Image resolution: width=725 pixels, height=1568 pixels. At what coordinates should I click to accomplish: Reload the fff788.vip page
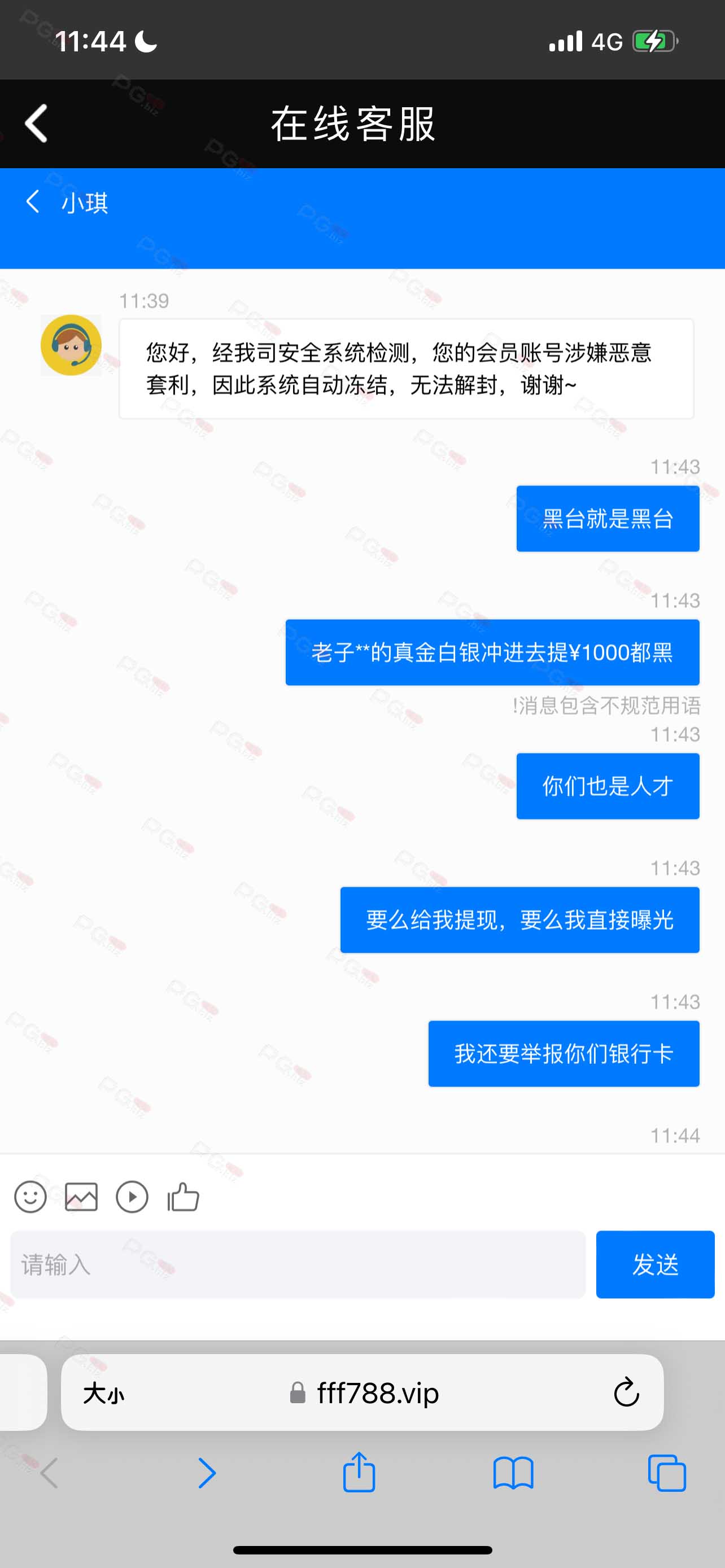pos(626,1392)
